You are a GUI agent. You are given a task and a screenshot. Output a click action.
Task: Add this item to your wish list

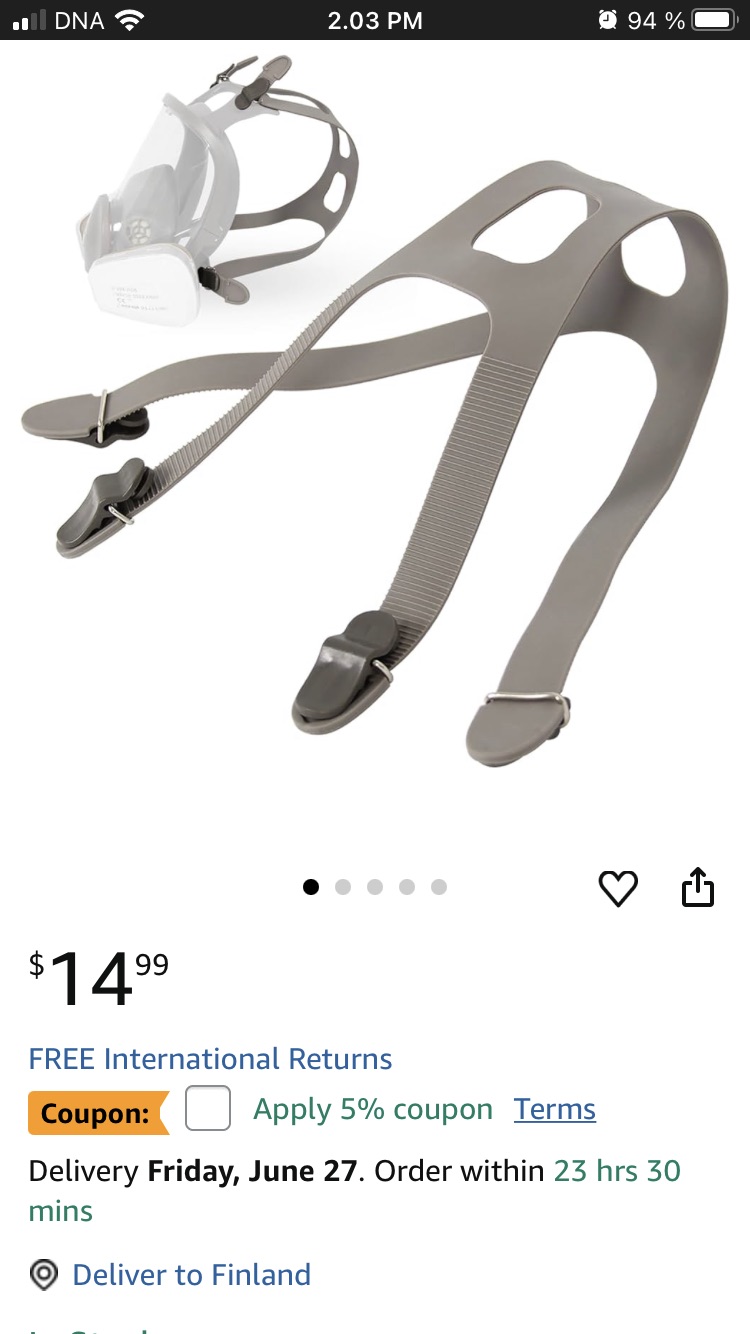(x=617, y=887)
